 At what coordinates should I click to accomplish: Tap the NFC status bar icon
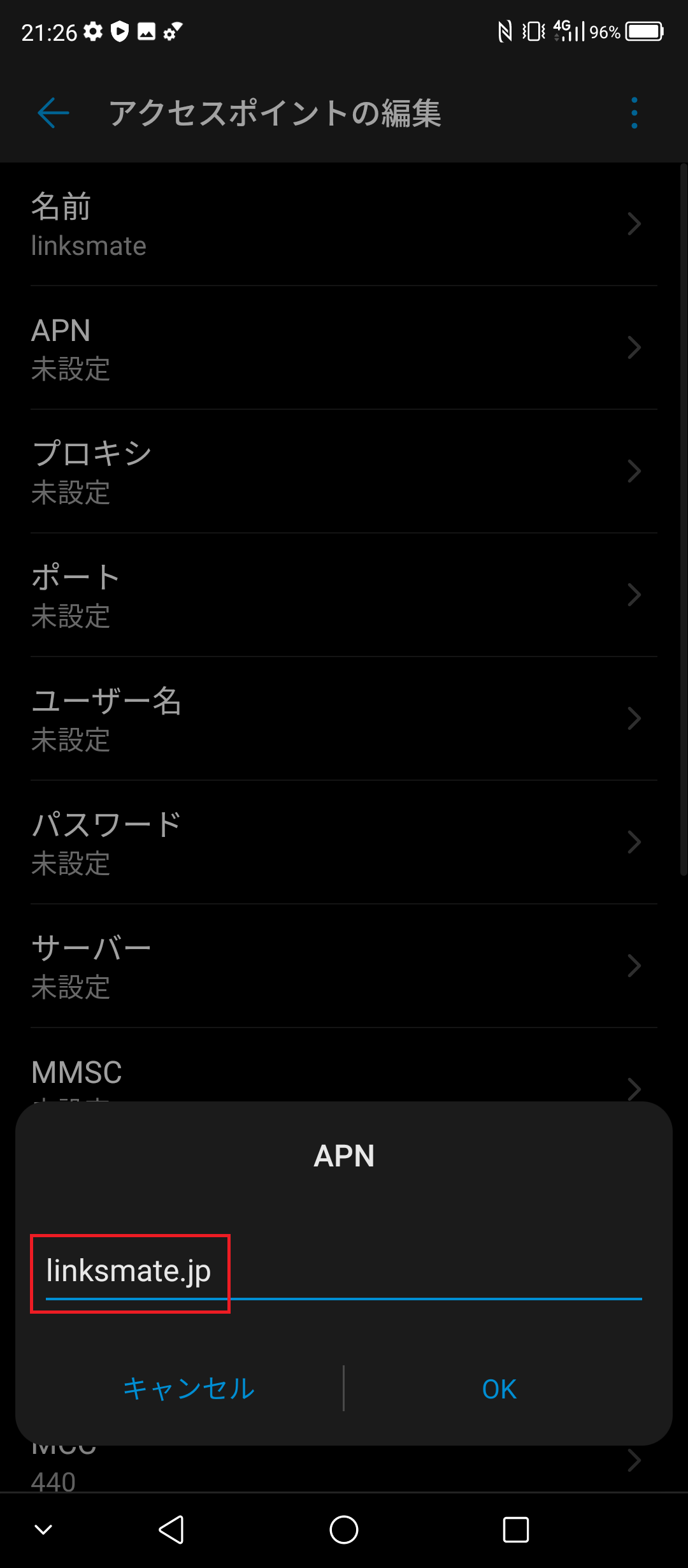pos(505,30)
